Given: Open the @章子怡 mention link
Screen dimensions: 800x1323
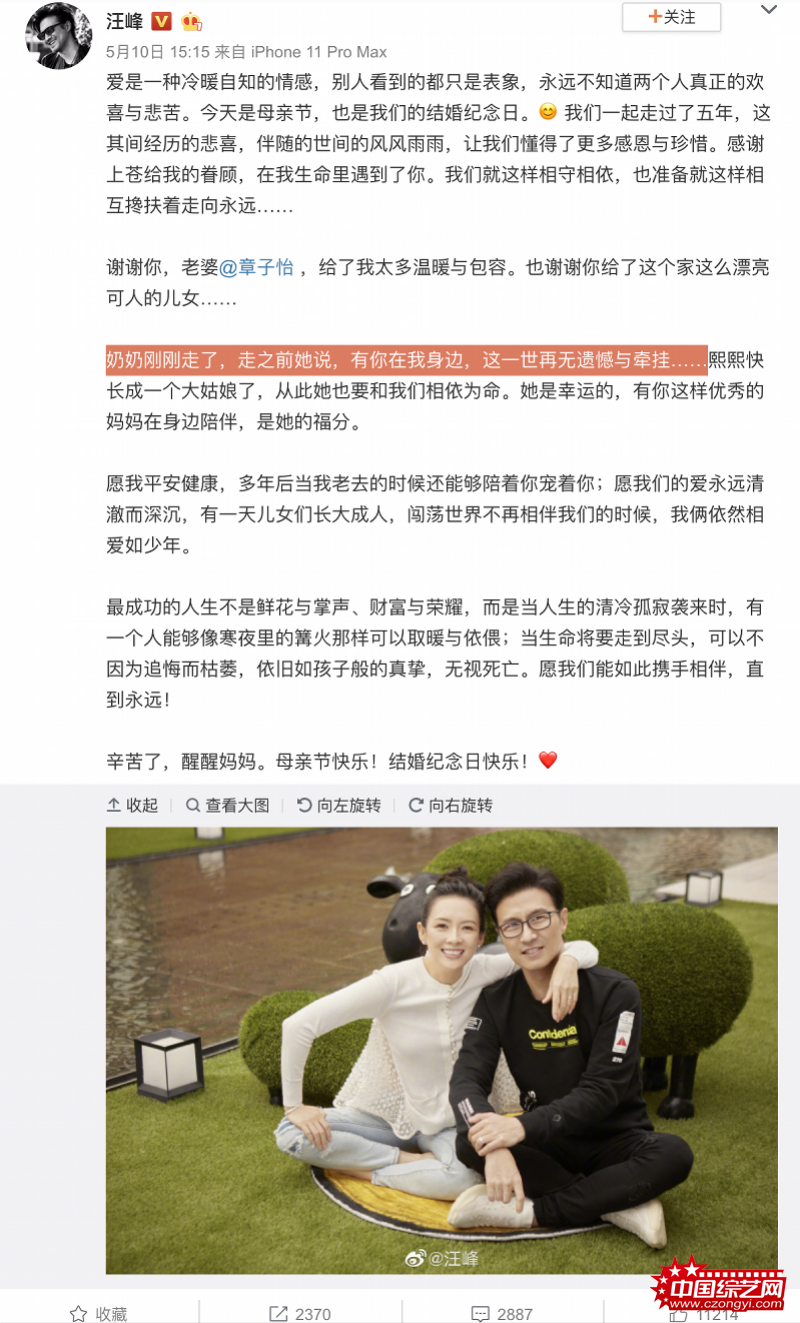Looking at the screenshot, I should point(256,268).
